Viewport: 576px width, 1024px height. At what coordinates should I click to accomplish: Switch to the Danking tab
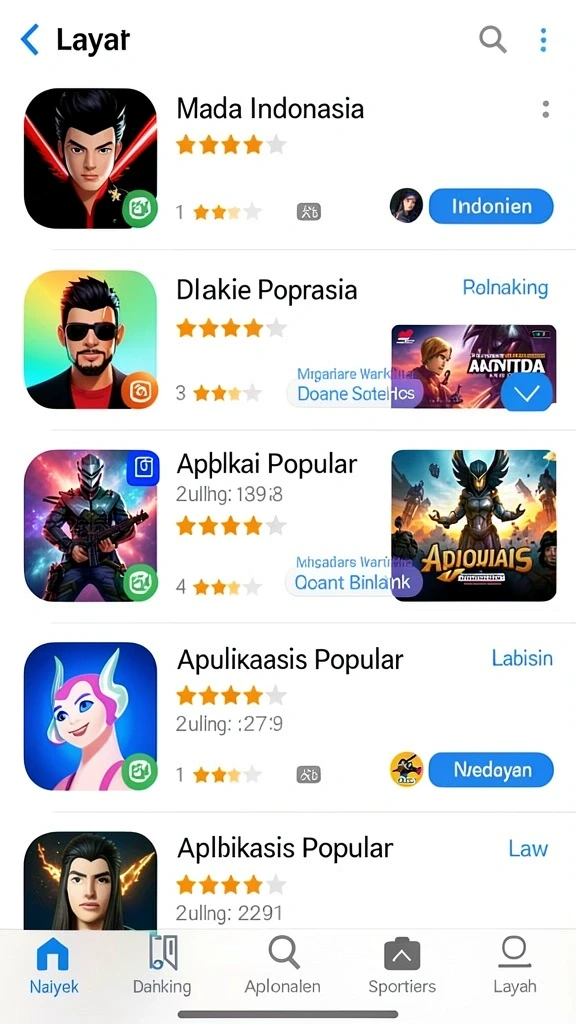(162, 967)
